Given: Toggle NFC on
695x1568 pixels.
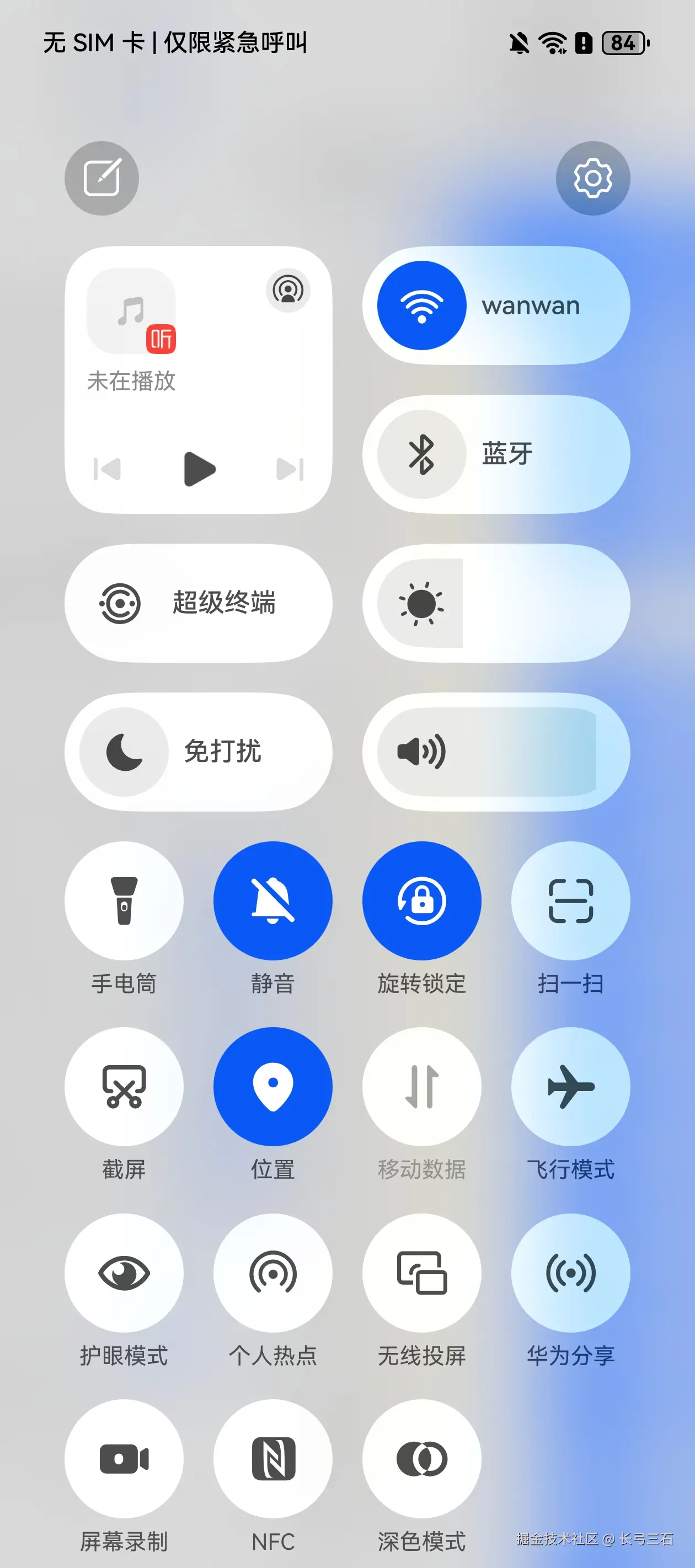Looking at the screenshot, I should point(273,1458).
